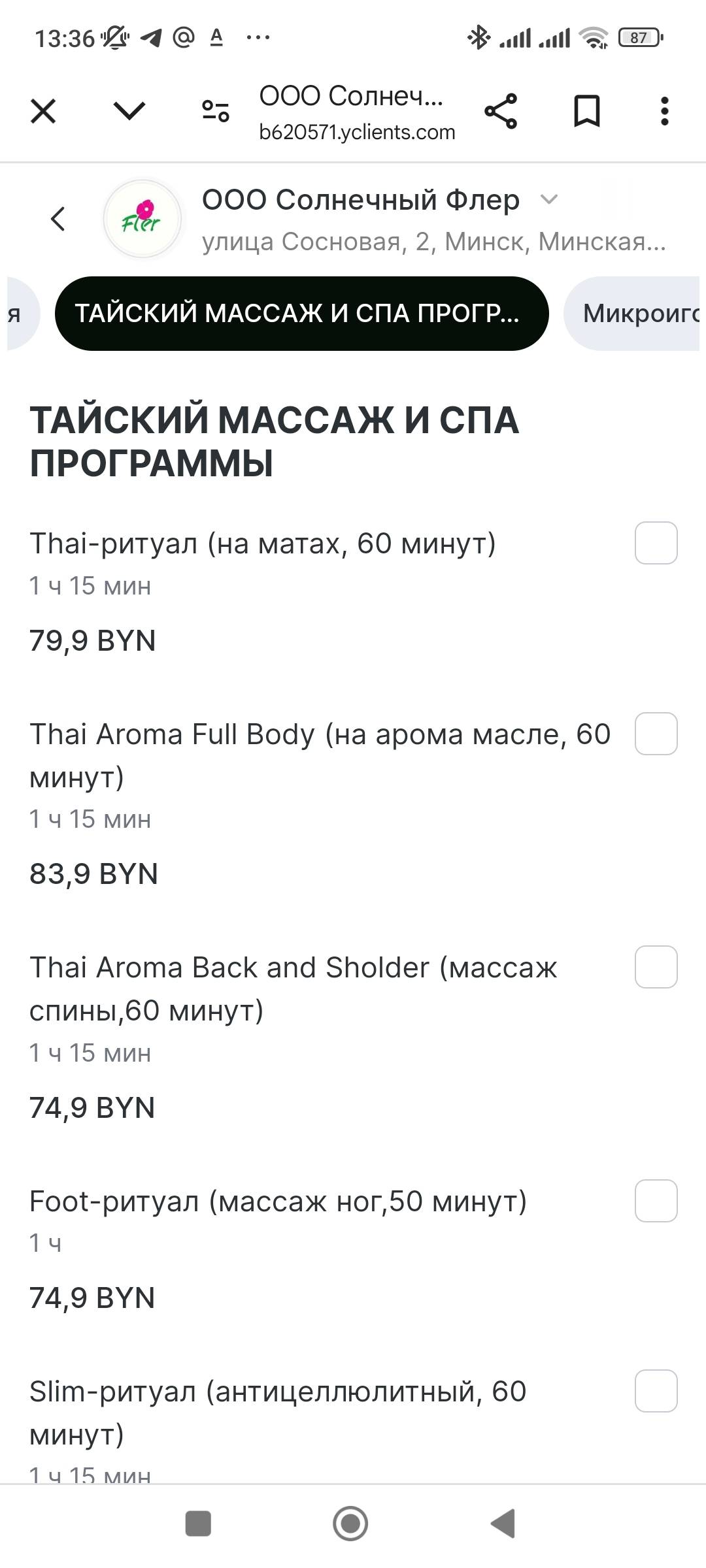Close the in-app browser tab
Viewport: 706px width, 1568px height.
tap(43, 110)
